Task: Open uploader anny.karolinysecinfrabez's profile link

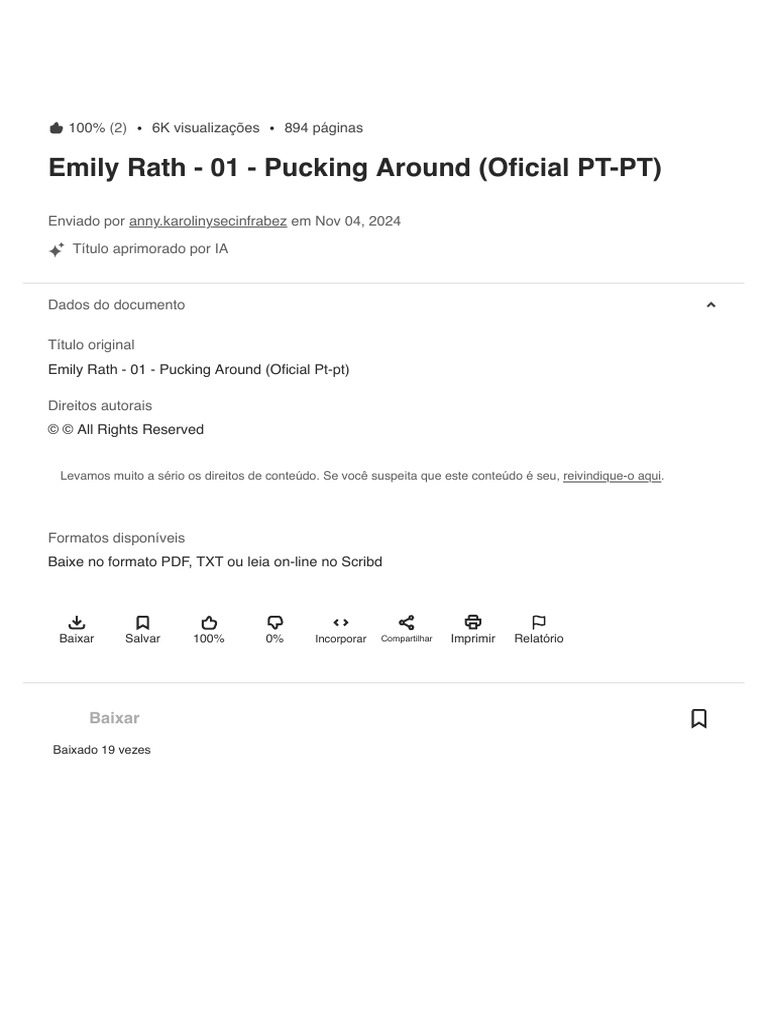Action: click(x=208, y=221)
